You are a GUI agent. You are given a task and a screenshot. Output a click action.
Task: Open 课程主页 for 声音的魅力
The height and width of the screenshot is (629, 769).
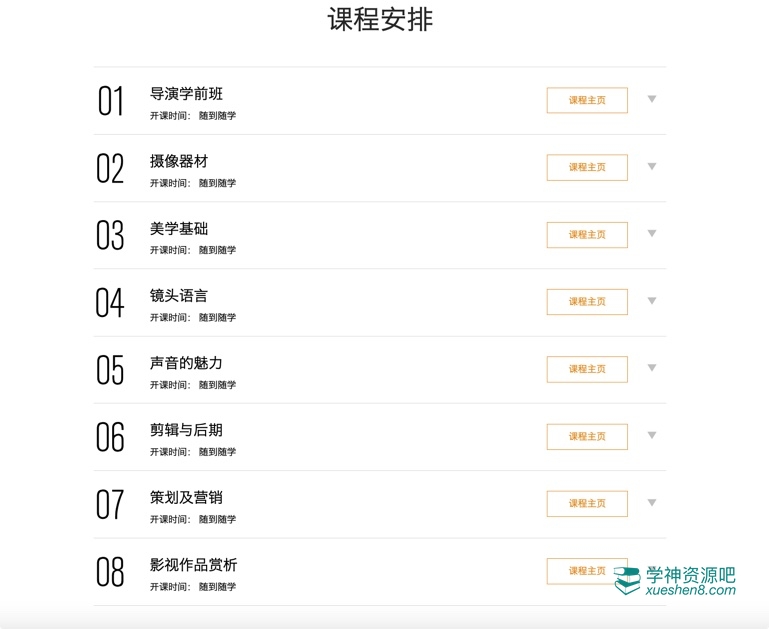pos(587,369)
